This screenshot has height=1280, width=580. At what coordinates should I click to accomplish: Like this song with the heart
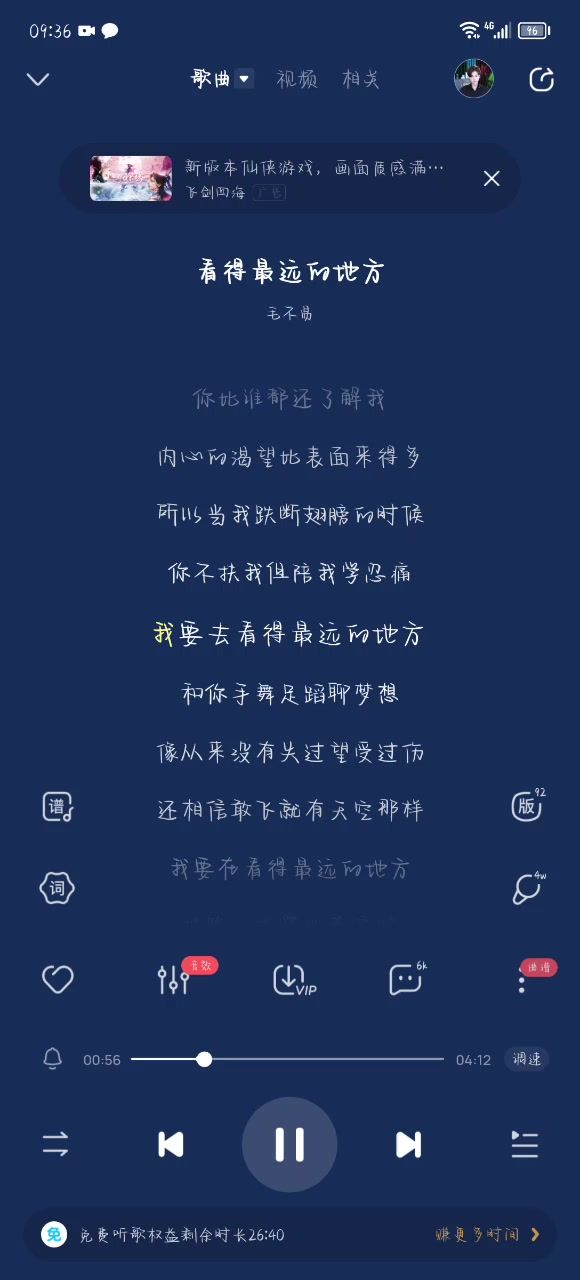tap(57, 979)
